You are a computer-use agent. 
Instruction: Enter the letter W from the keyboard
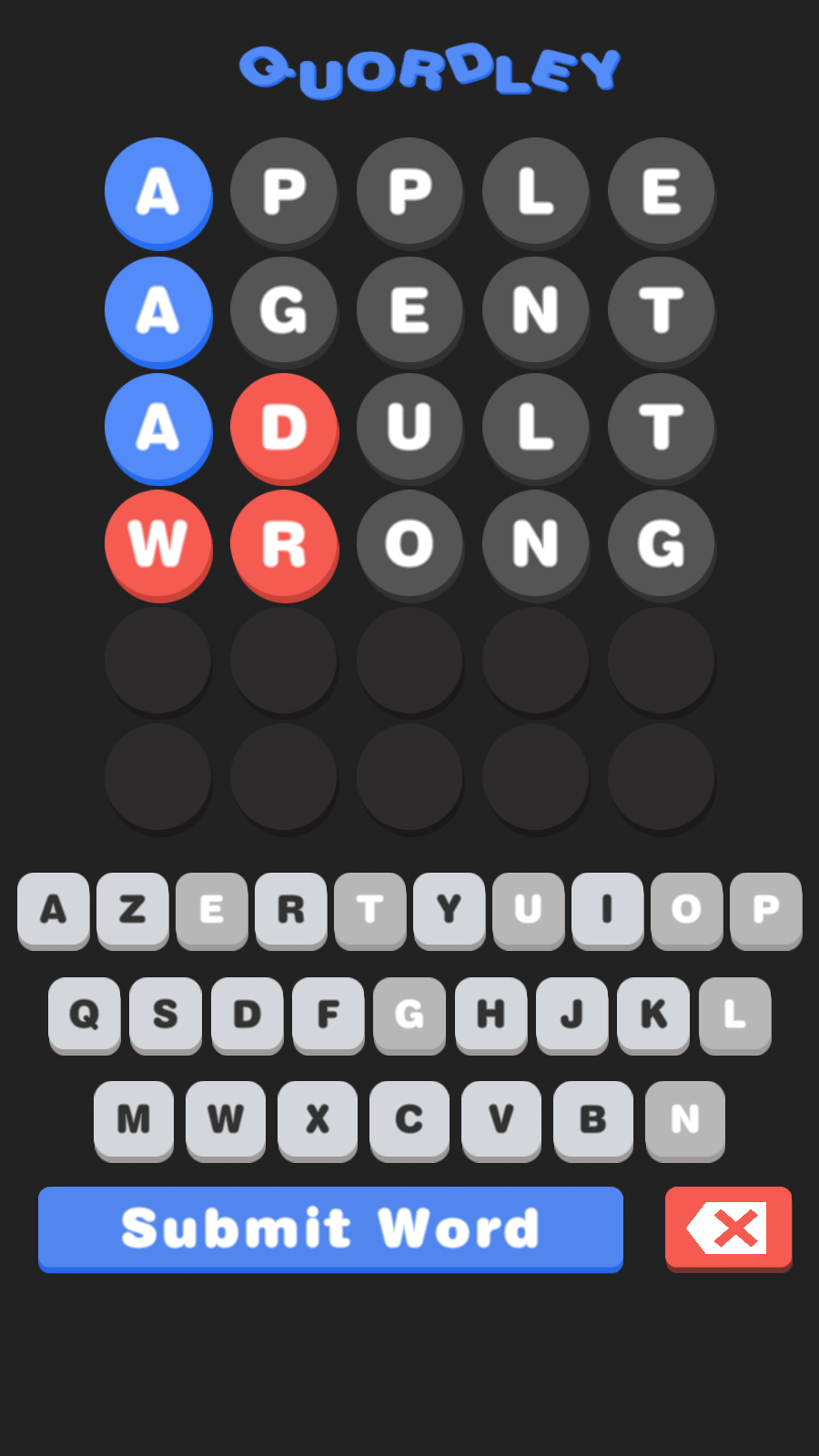(x=226, y=1120)
